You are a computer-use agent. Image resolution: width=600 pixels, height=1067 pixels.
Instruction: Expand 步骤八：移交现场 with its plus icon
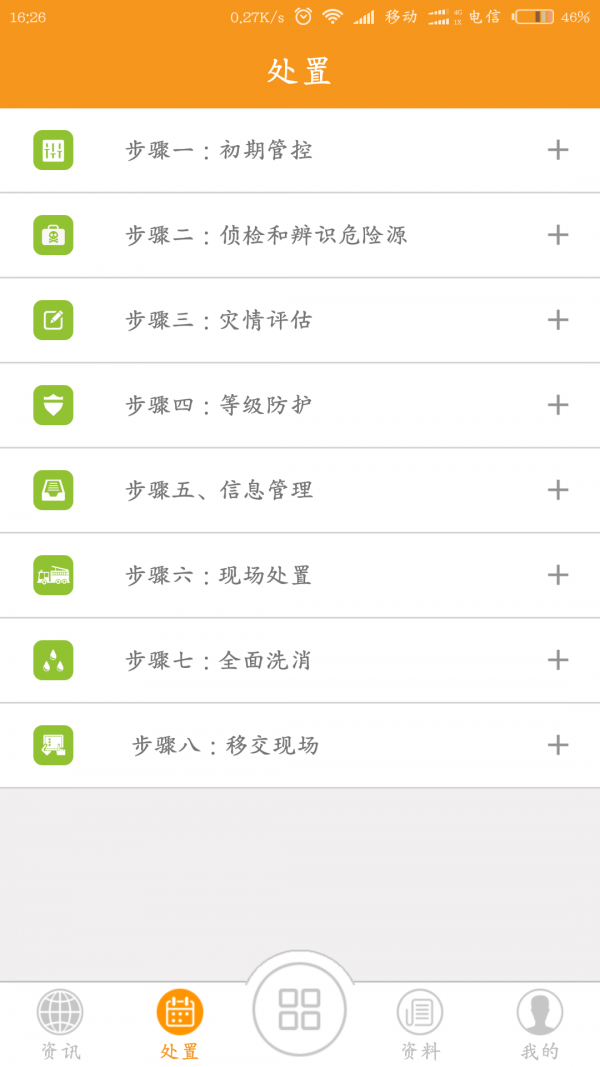click(x=558, y=745)
